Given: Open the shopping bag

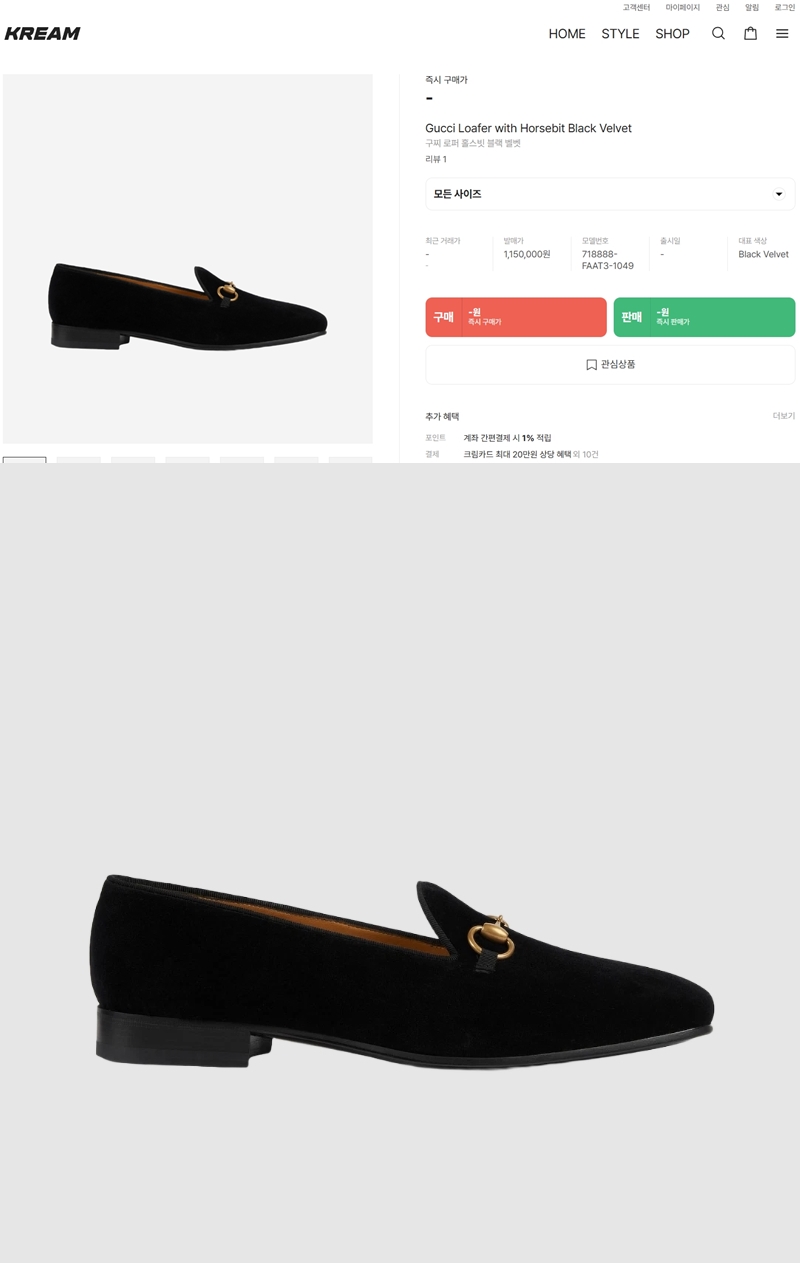Looking at the screenshot, I should pos(750,33).
